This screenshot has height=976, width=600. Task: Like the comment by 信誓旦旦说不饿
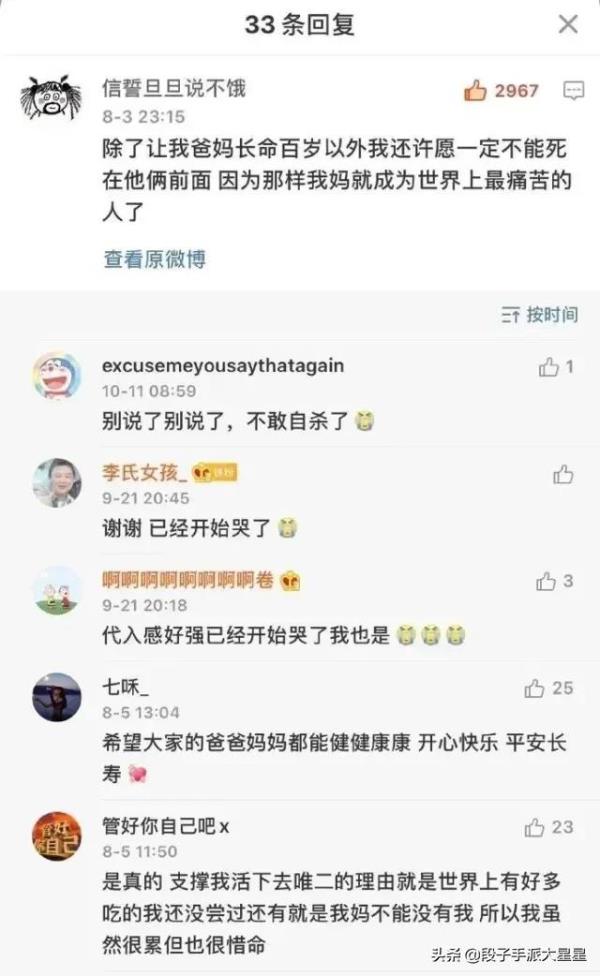point(475,91)
